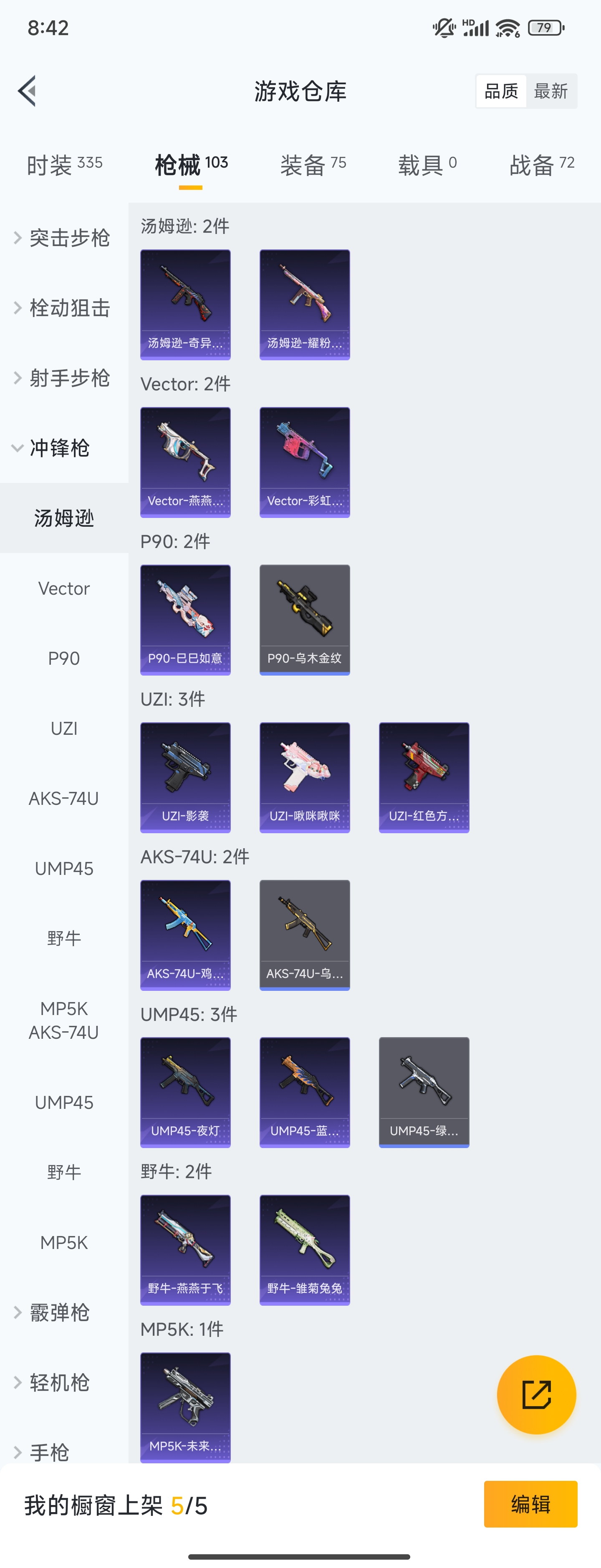Open the share/export floating button

(536, 1395)
